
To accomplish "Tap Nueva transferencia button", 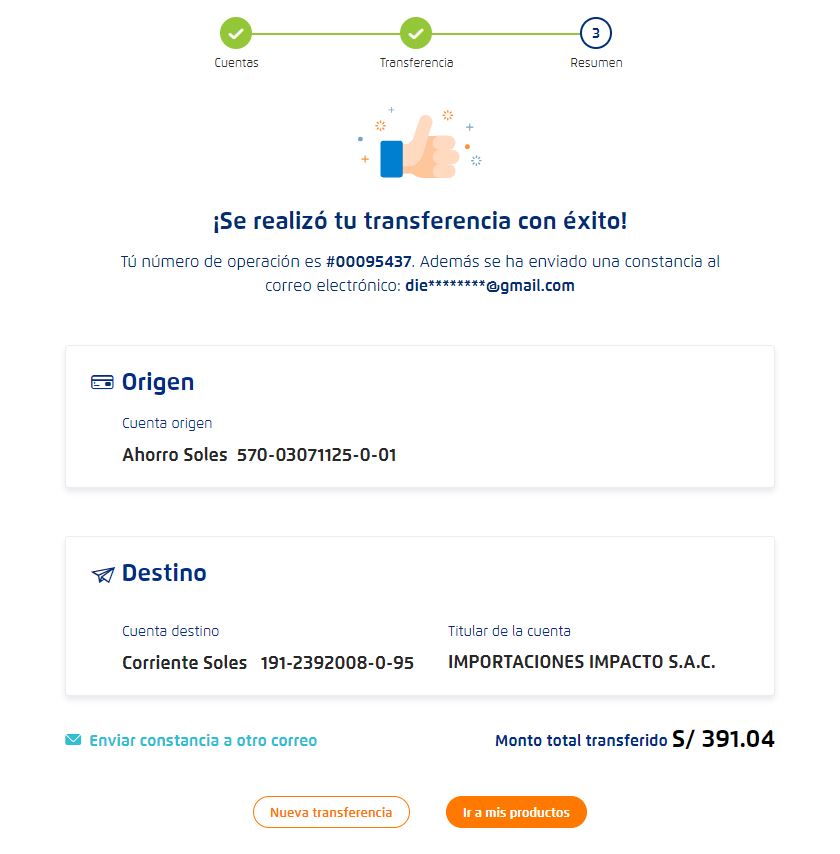I will click(331, 812).
